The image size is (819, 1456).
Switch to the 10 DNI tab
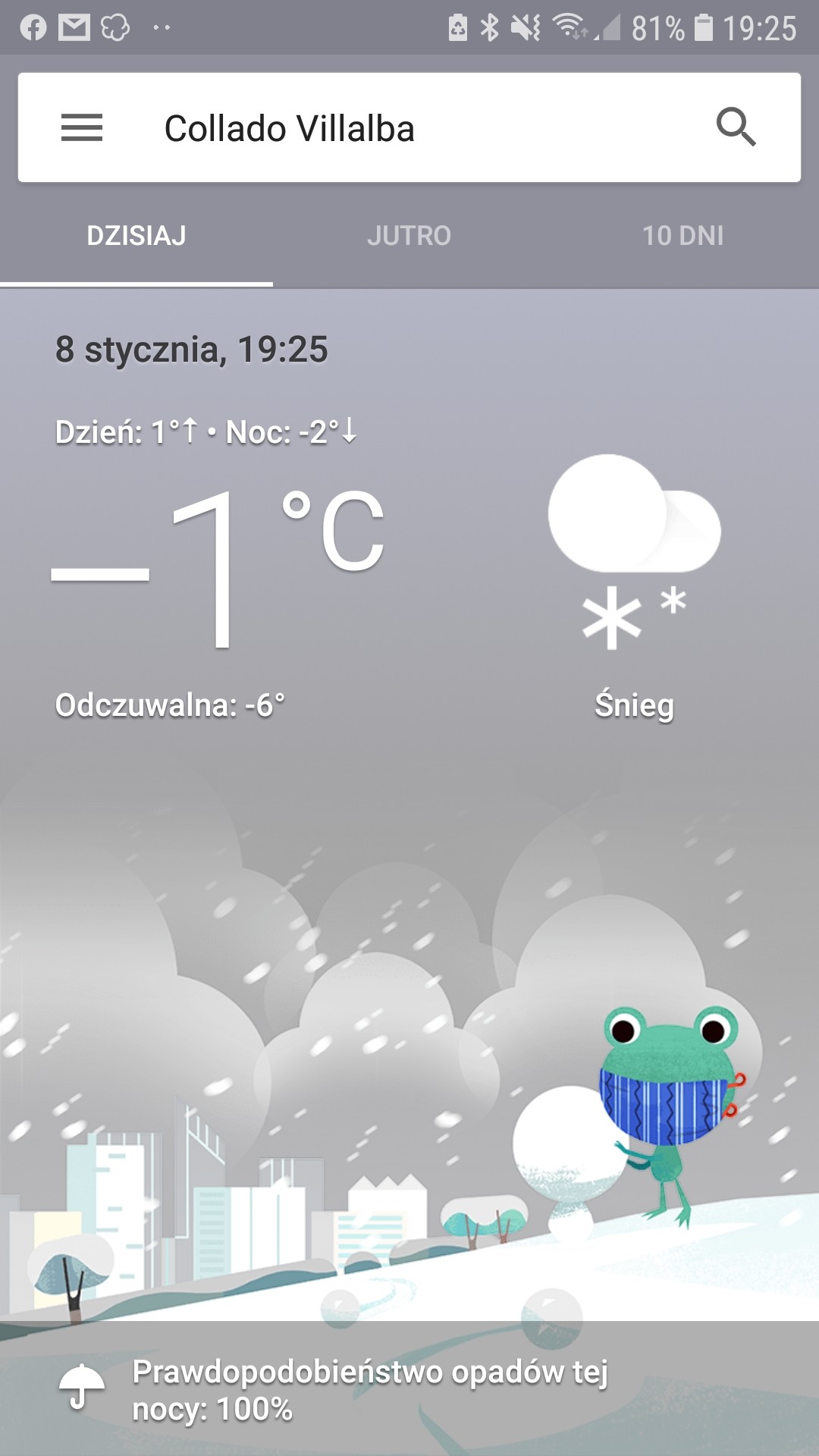(682, 236)
